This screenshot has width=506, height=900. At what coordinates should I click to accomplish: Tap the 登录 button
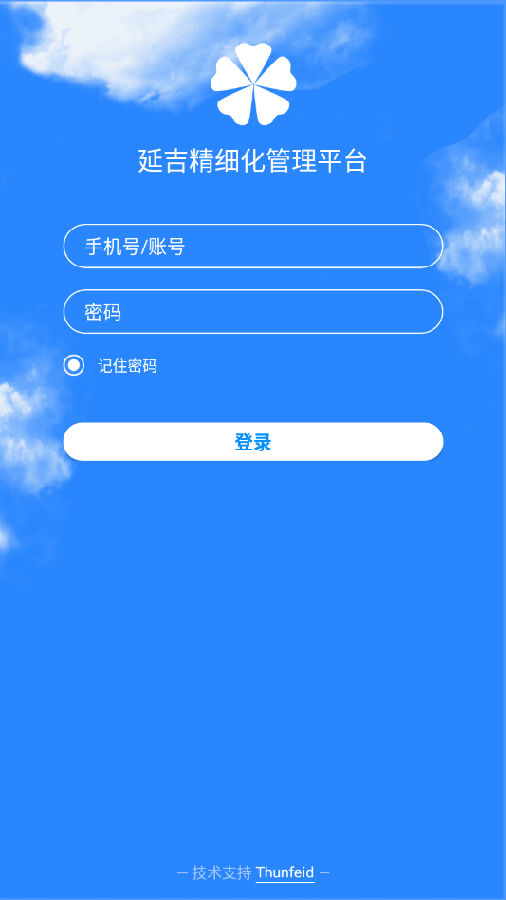coord(253,442)
